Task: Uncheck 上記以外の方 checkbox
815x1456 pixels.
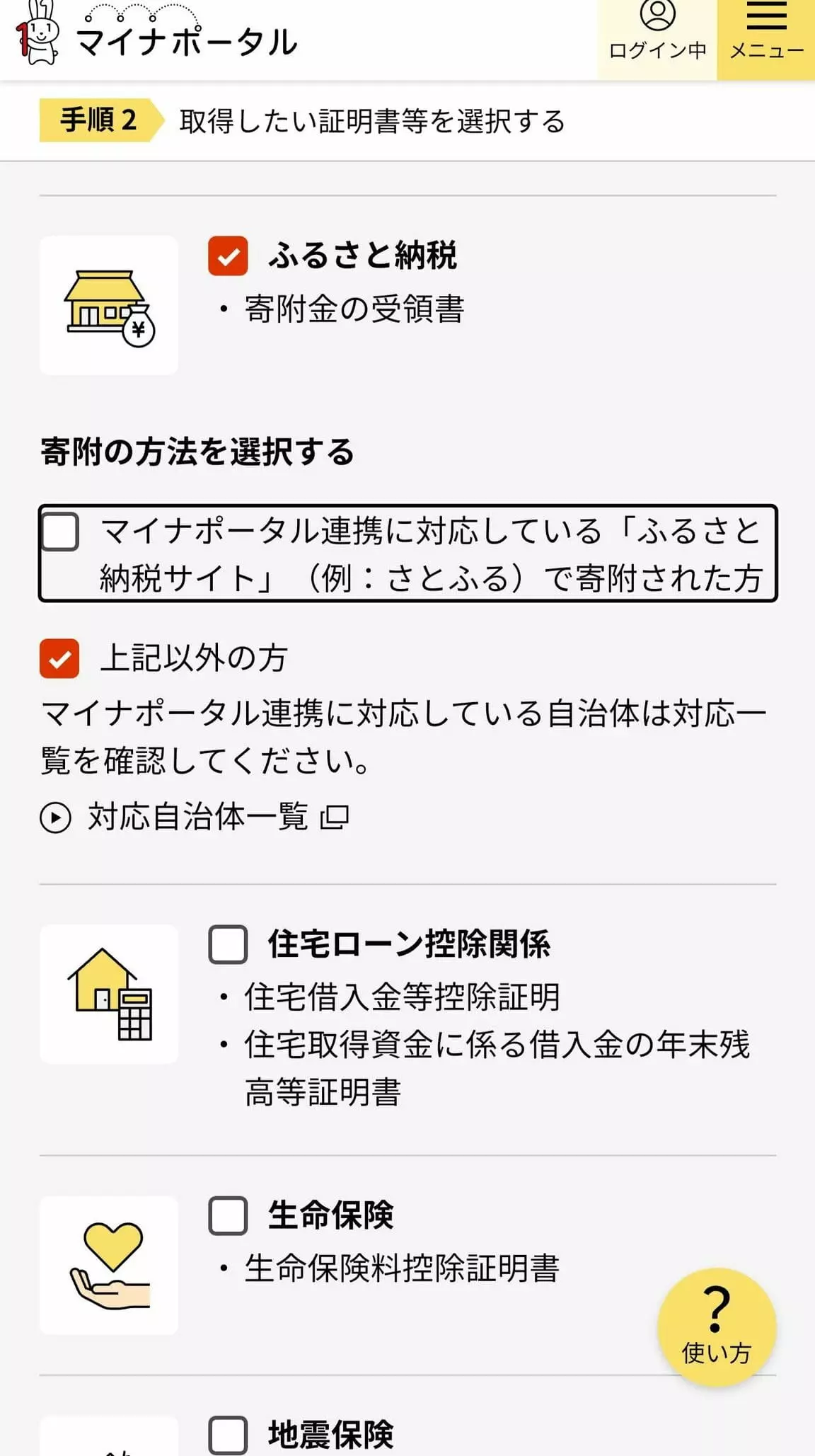Action: click(59, 658)
